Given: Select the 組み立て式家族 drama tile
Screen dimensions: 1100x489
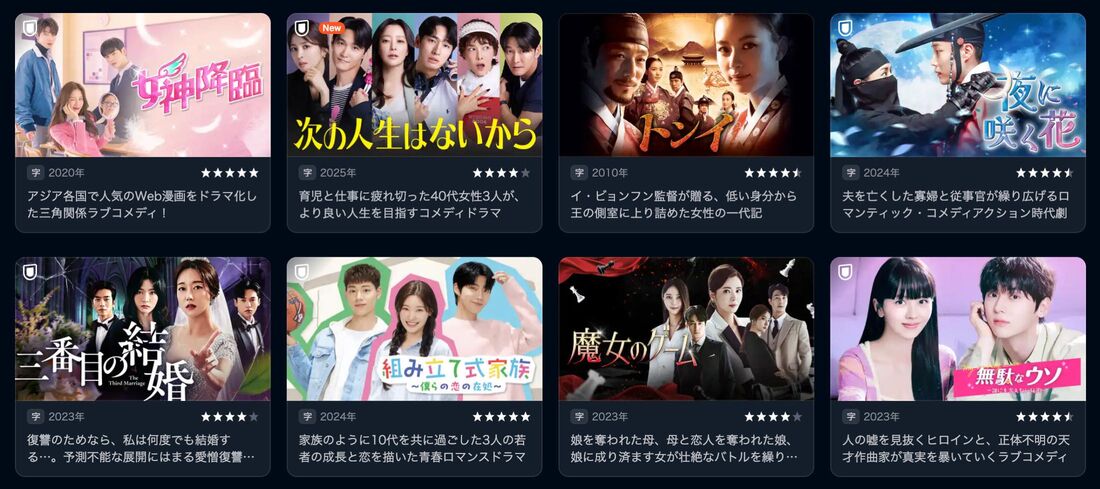Looking at the screenshot, I should point(414,330).
